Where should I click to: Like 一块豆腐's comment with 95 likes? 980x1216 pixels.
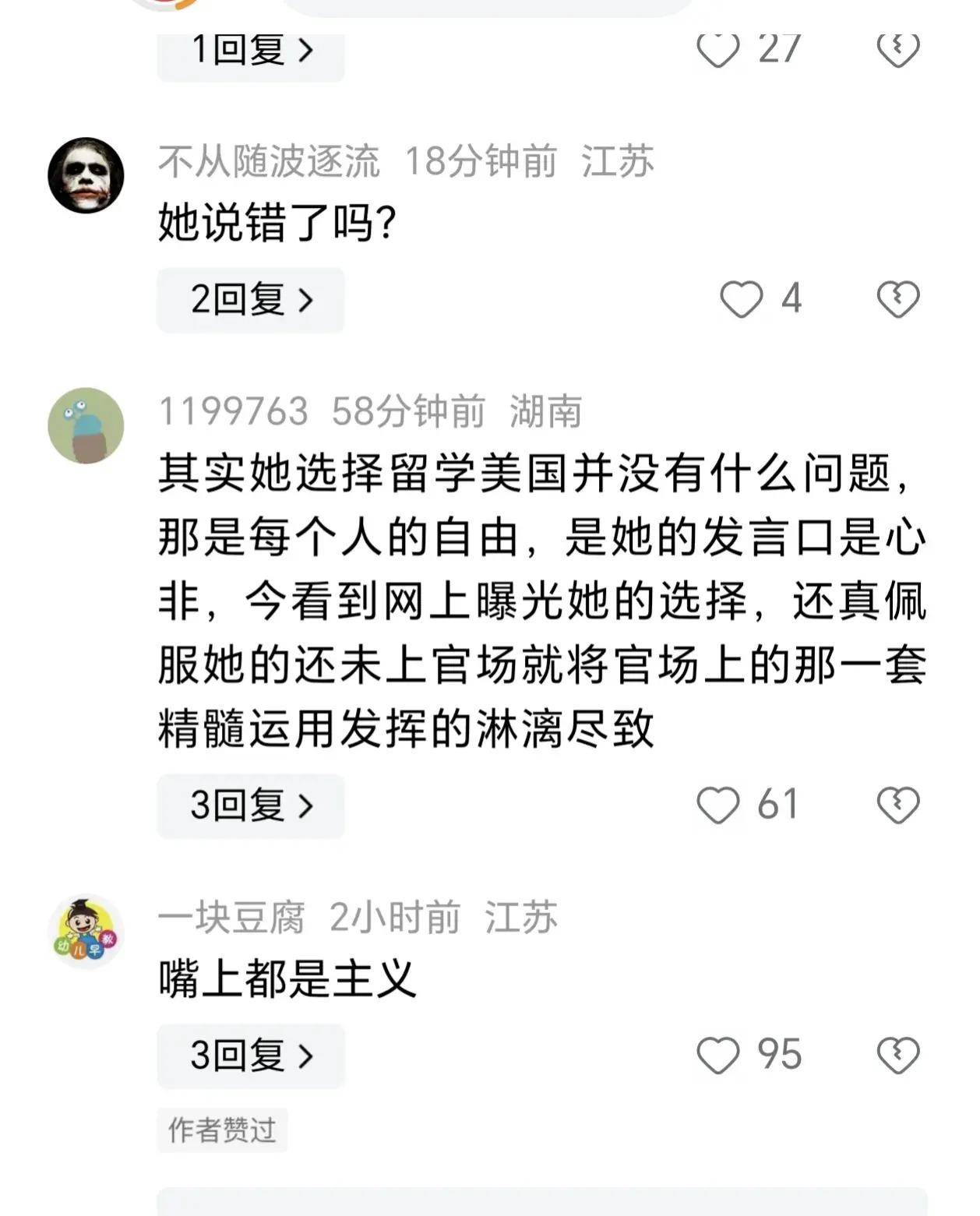[x=717, y=1056]
